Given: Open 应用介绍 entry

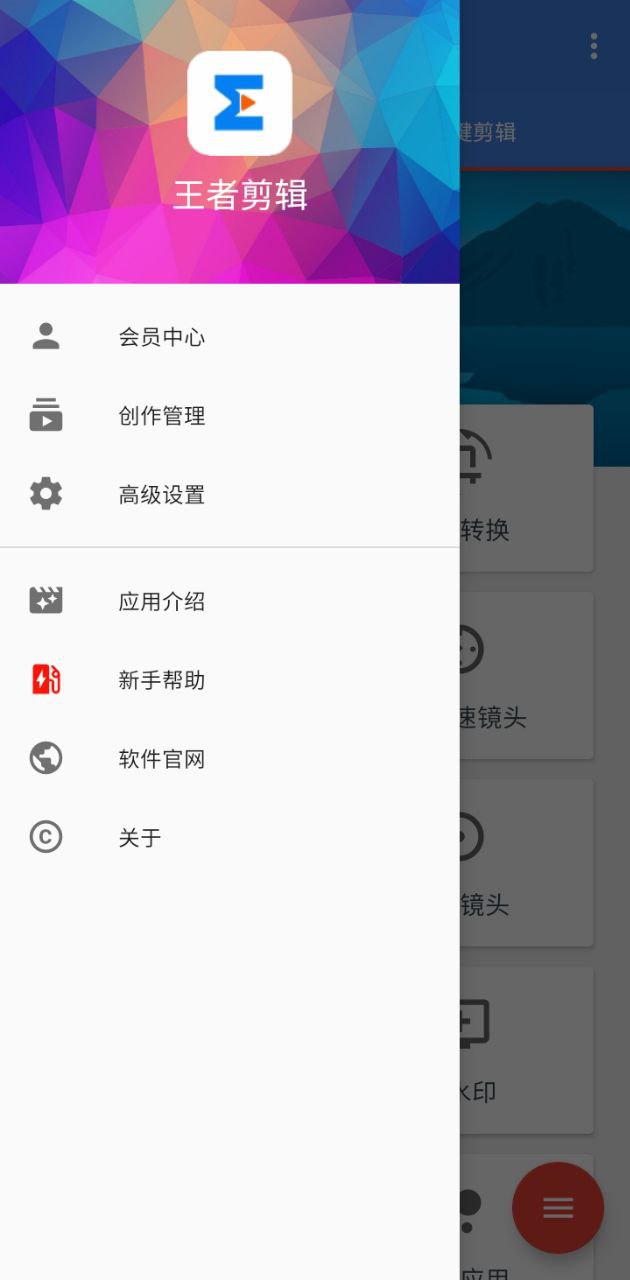Looking at the screenshot, I should (x=230, y=601).
